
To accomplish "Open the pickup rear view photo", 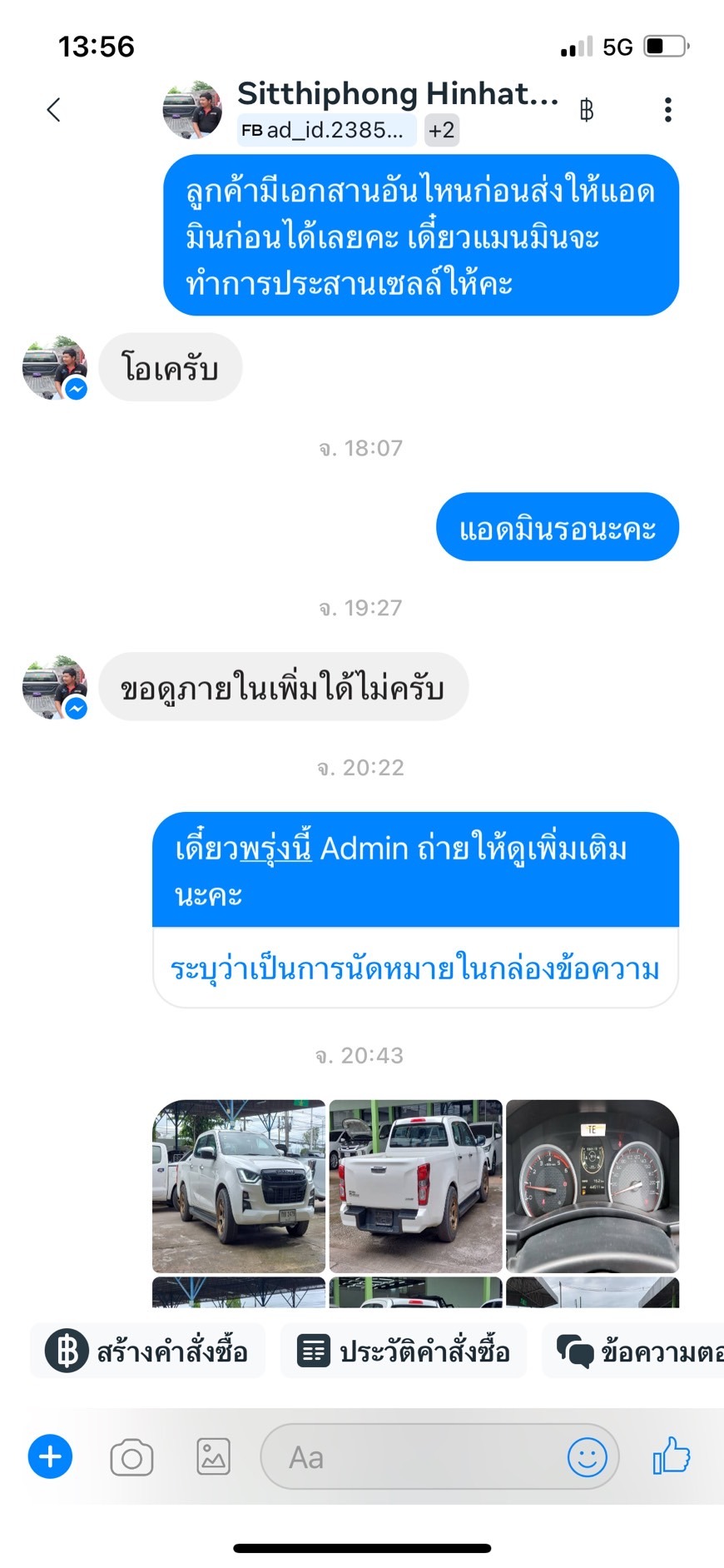I will click(415, 1186).
